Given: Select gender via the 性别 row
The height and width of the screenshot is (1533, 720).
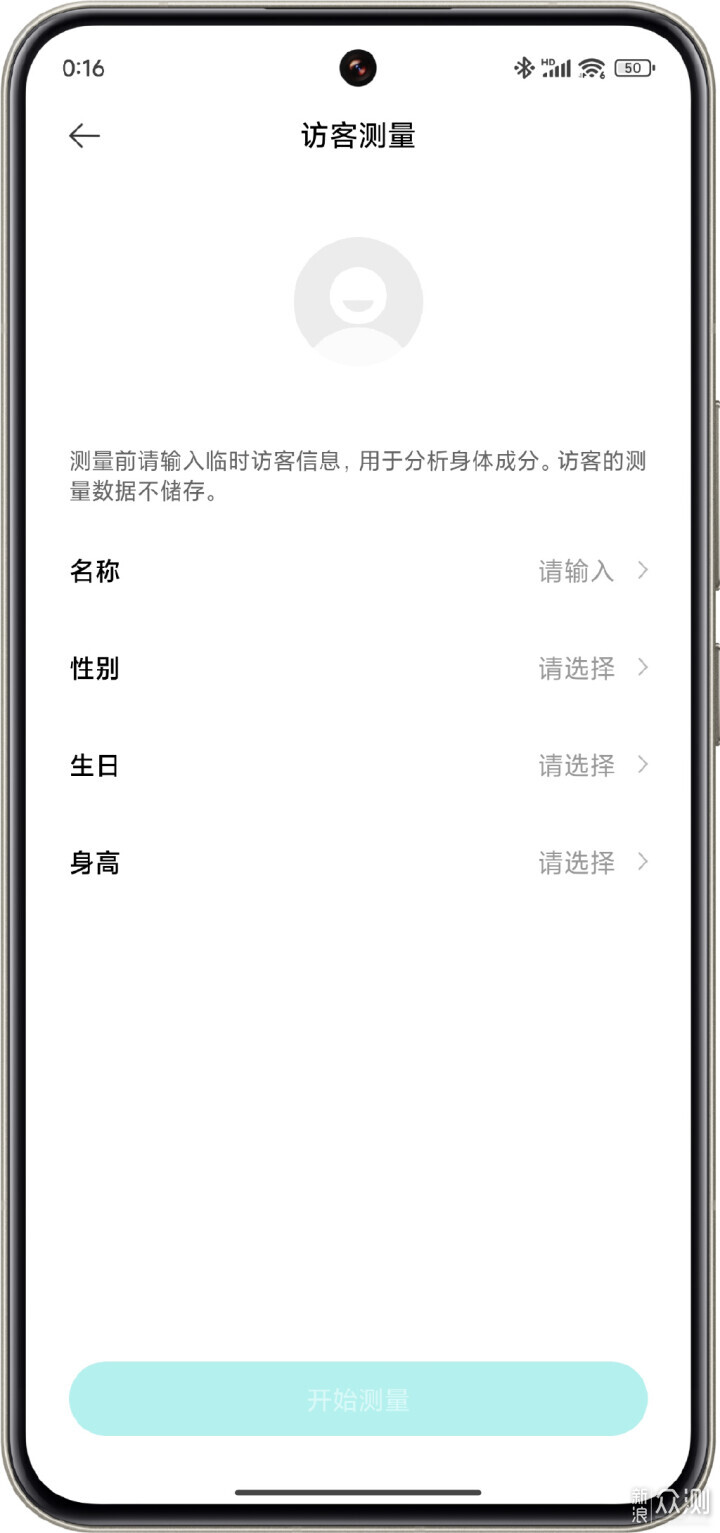Looking at the screenshot, I should point(359,668).
